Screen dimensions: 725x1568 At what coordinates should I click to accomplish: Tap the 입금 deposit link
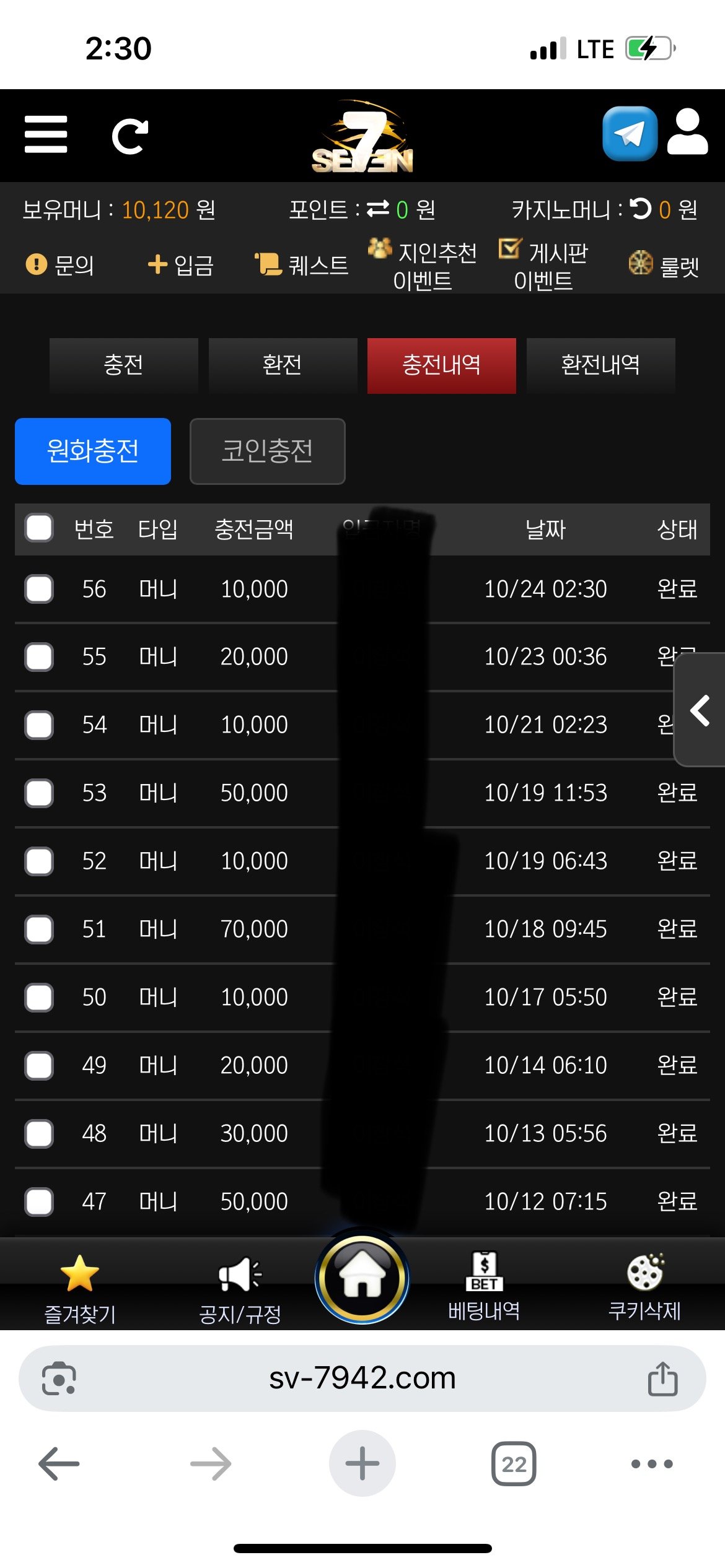tap(181, 265)
